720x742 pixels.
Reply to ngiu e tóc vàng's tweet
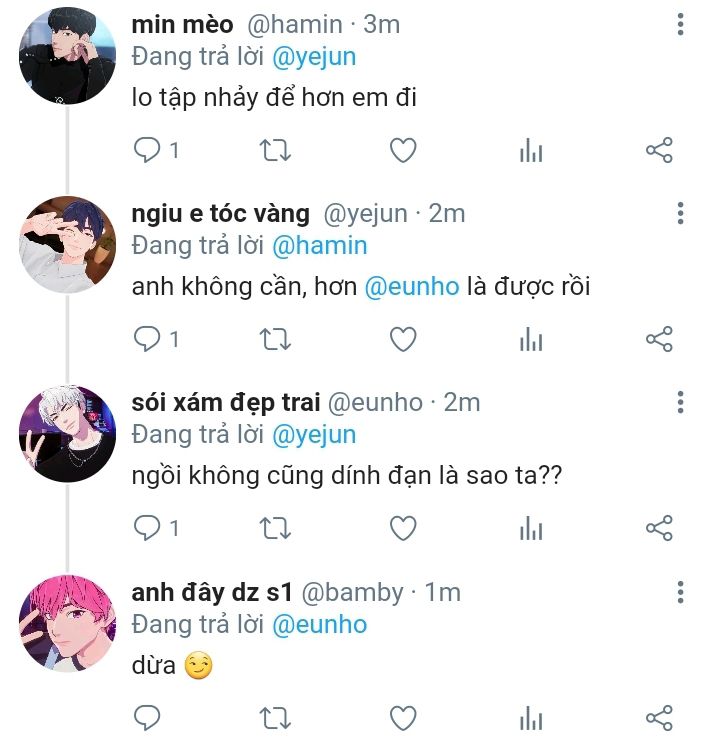pyautogui.click(x=148, y=340)
